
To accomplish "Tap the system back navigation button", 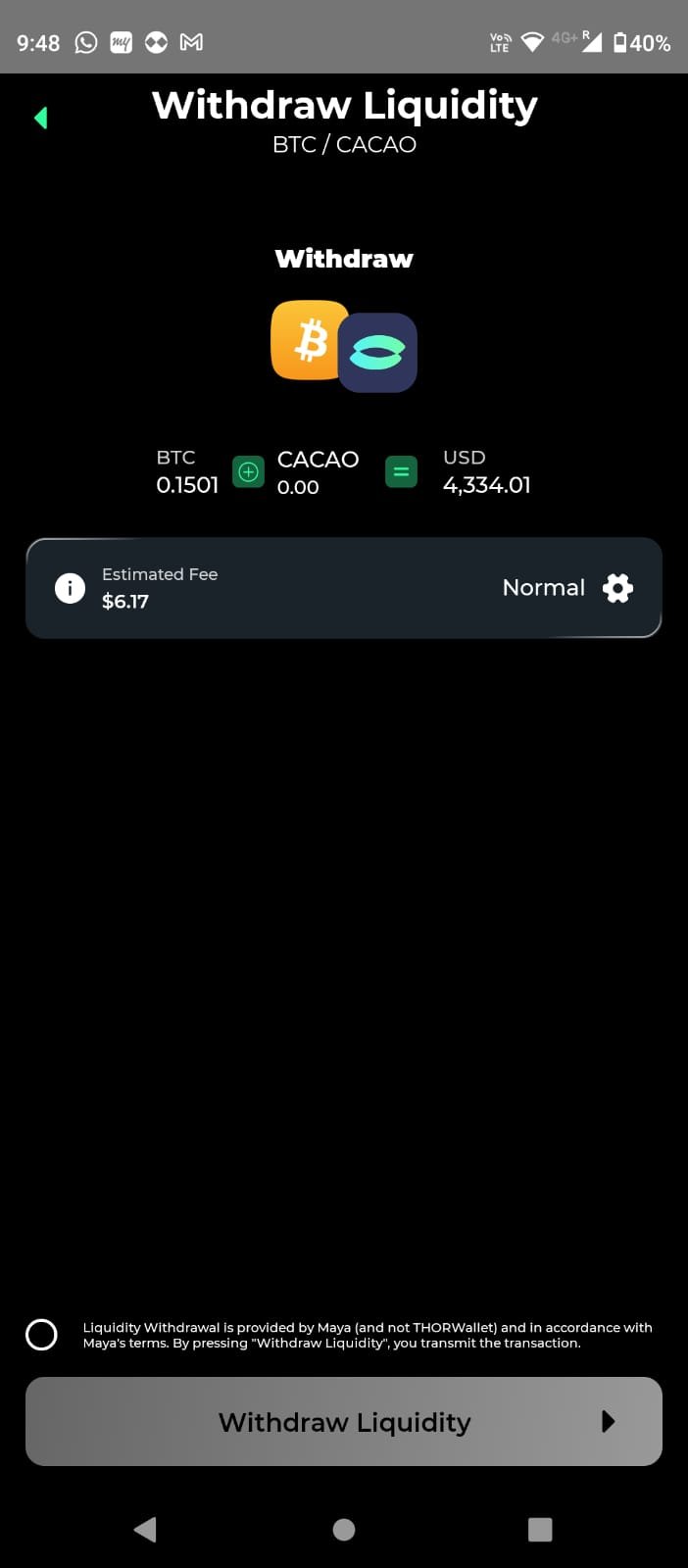I will click(145, 1529).
